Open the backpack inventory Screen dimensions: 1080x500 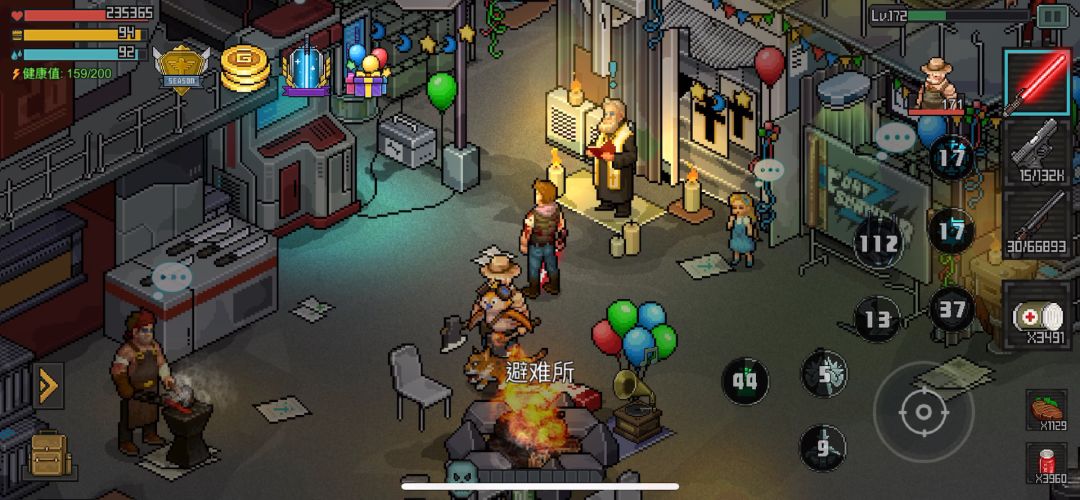(48, 455)
